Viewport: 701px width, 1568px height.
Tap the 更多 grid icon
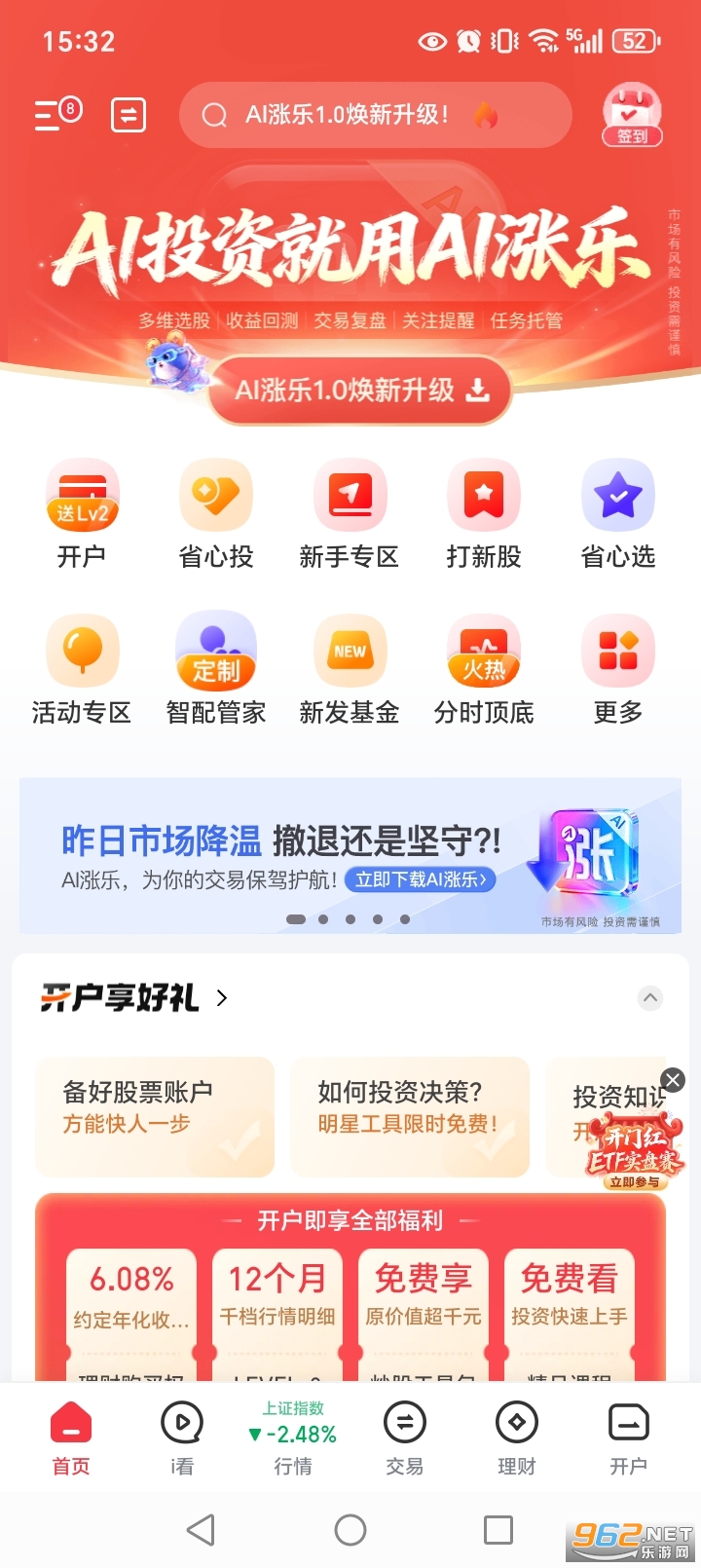[x=618, y=651]
